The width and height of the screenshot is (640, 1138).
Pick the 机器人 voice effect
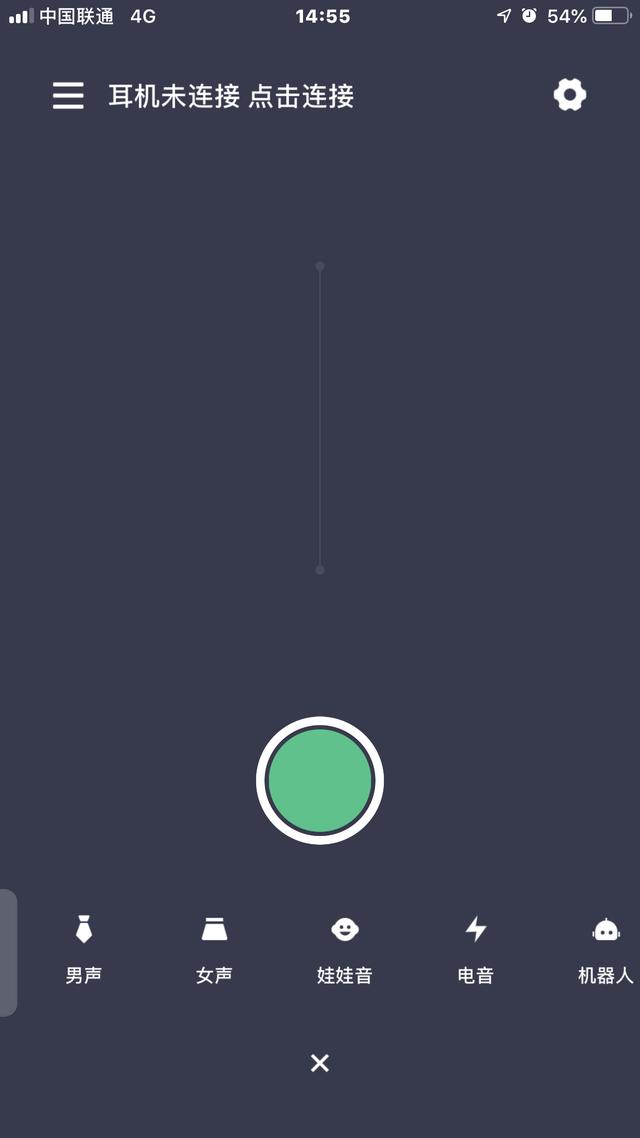[605, 948]
